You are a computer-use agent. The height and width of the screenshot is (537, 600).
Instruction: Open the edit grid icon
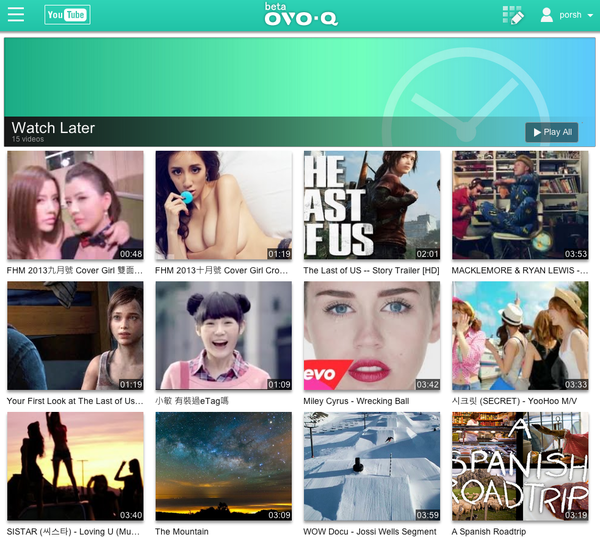tap(513, 15)
